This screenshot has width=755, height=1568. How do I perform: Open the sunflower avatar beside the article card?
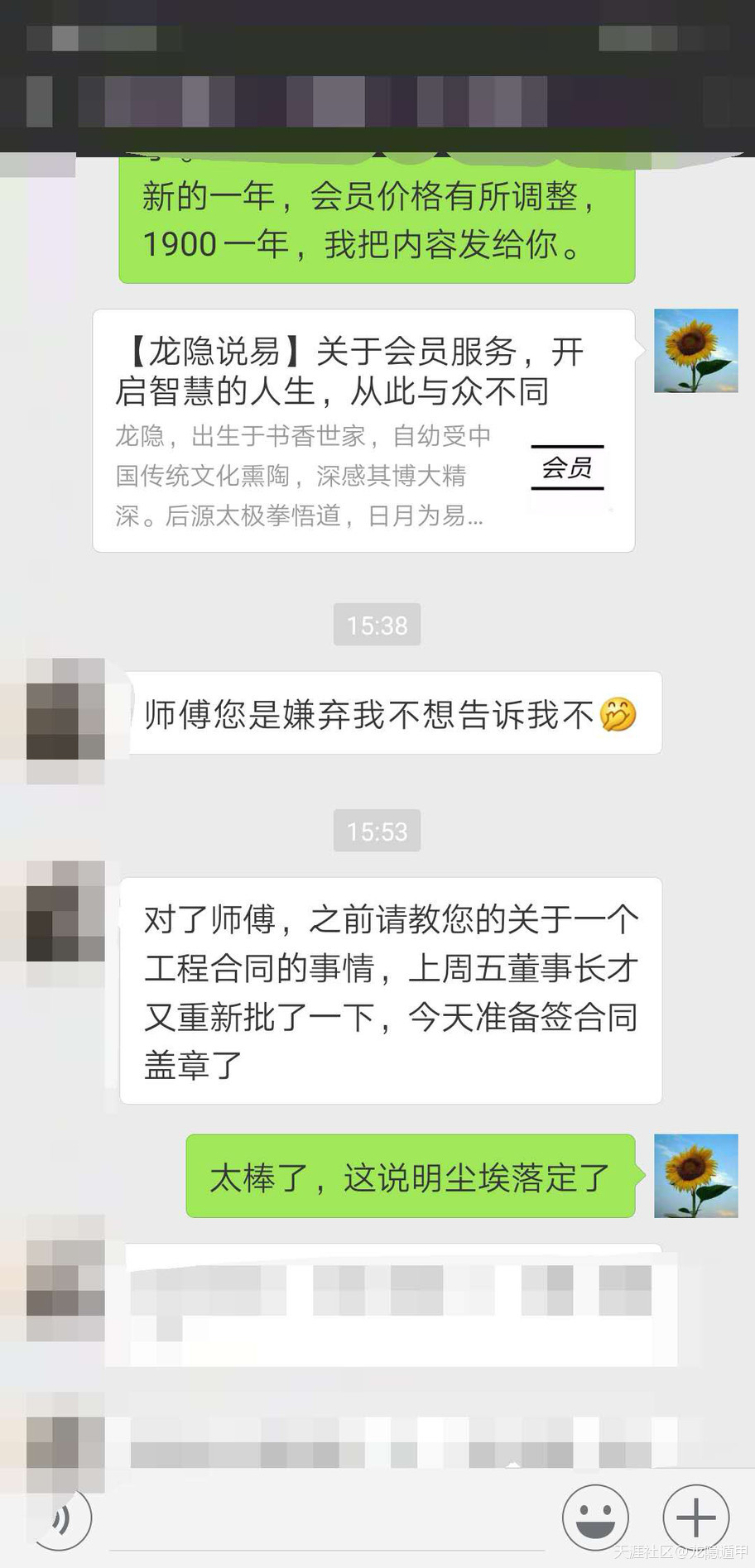pyautogui.click(x=695, y=351)
